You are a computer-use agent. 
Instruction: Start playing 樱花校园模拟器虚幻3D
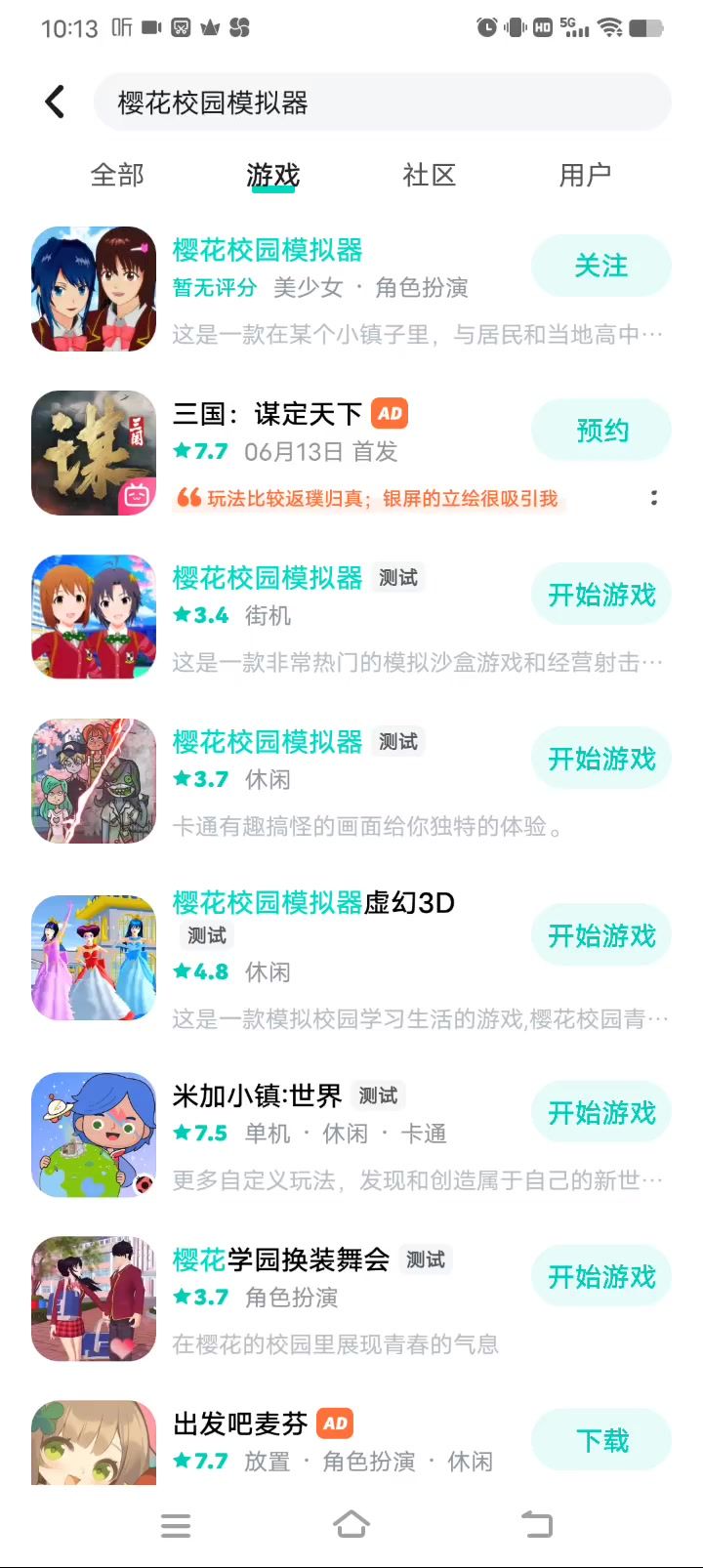pyautogui.click(x=600, y=935)
